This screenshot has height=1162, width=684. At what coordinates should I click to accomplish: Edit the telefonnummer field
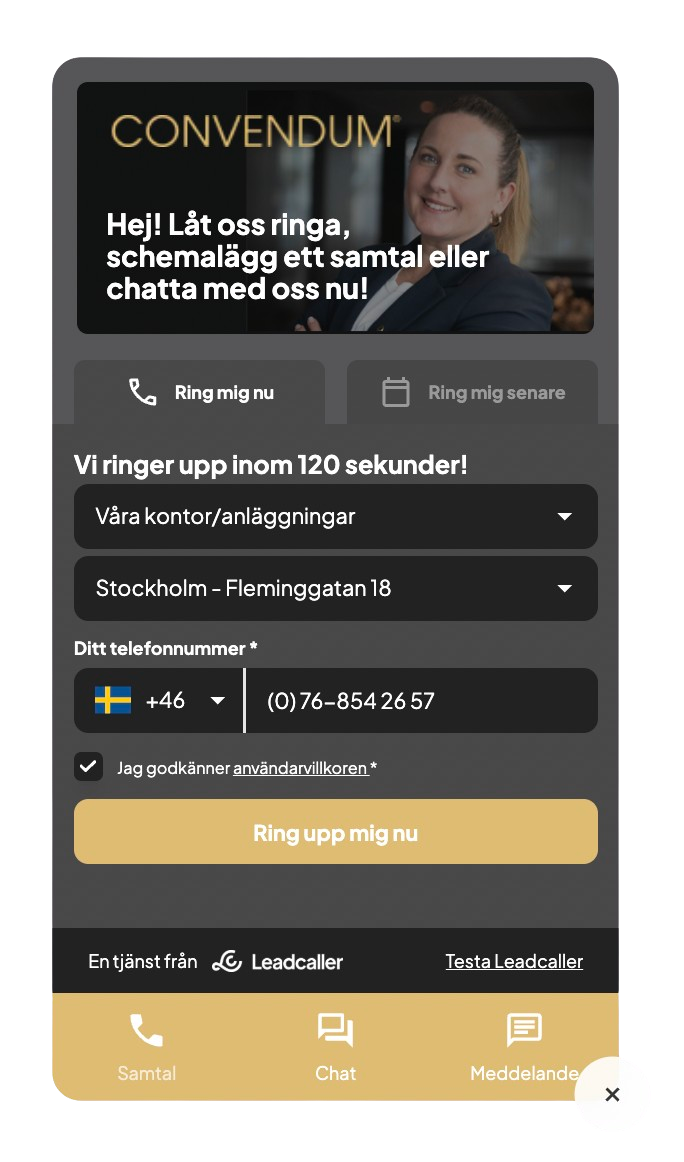tap(420, 701)
